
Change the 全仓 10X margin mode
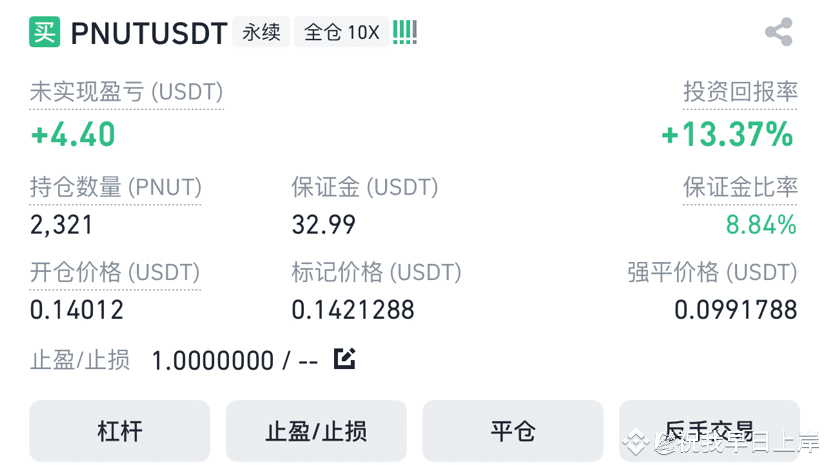click(341, 32)
